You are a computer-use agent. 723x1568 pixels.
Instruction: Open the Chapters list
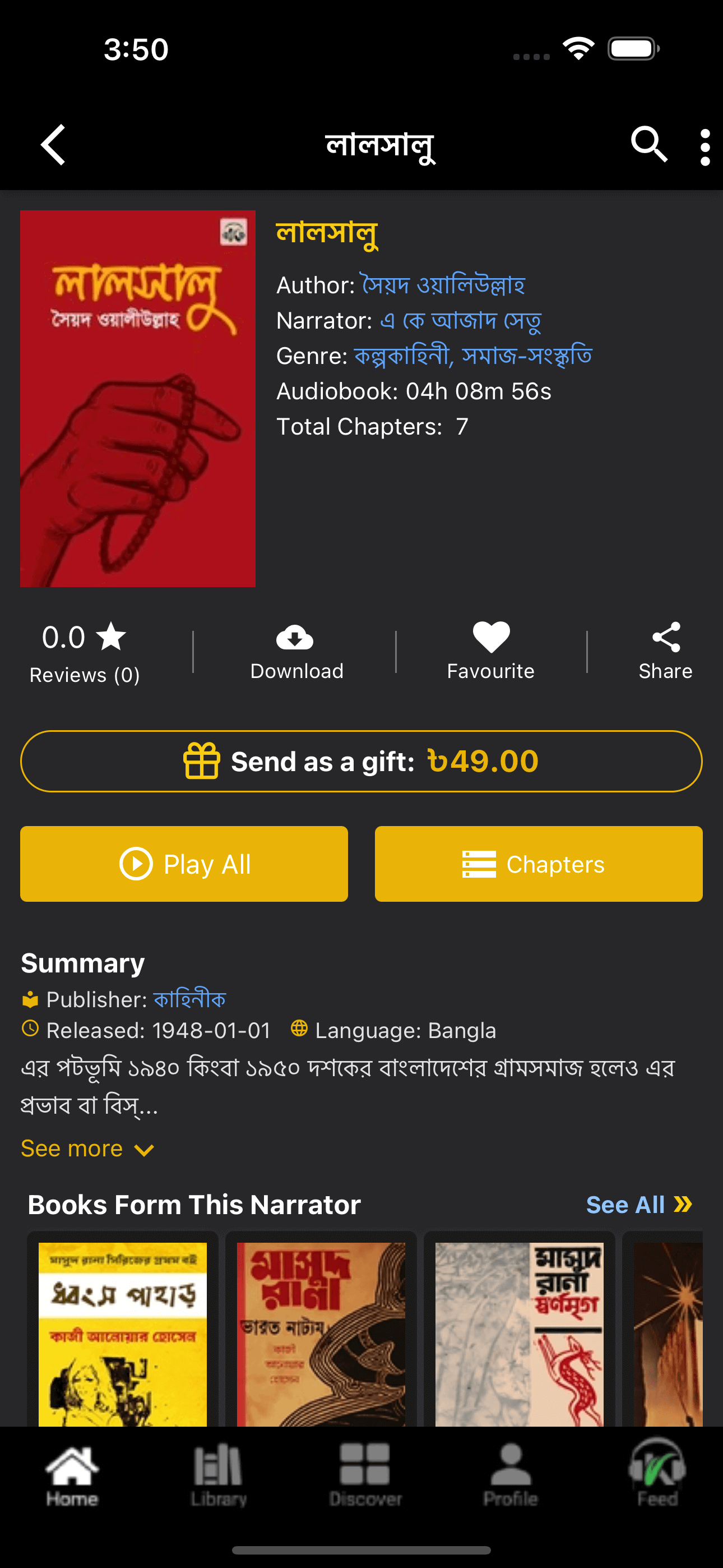539,864
